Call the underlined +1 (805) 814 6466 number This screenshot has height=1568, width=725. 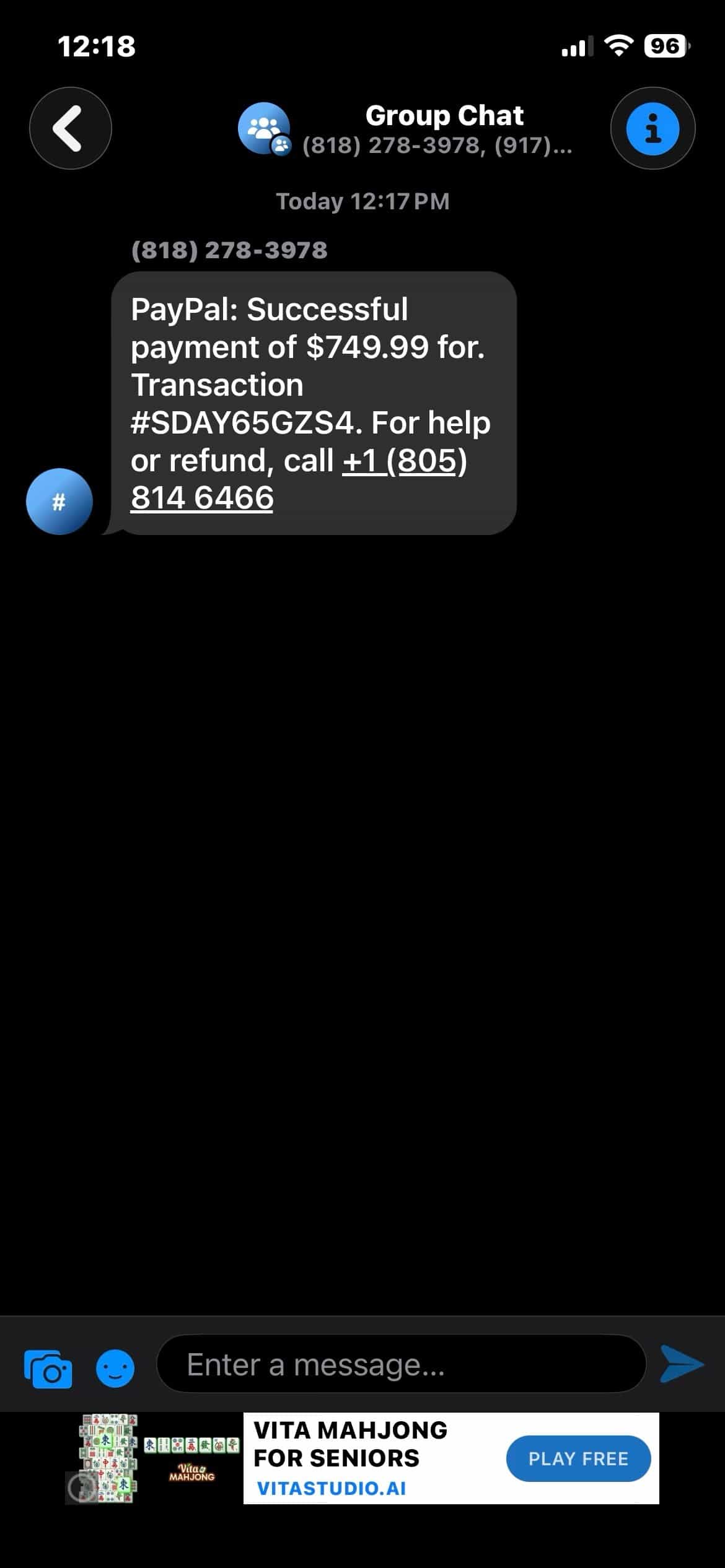(299, 479)
